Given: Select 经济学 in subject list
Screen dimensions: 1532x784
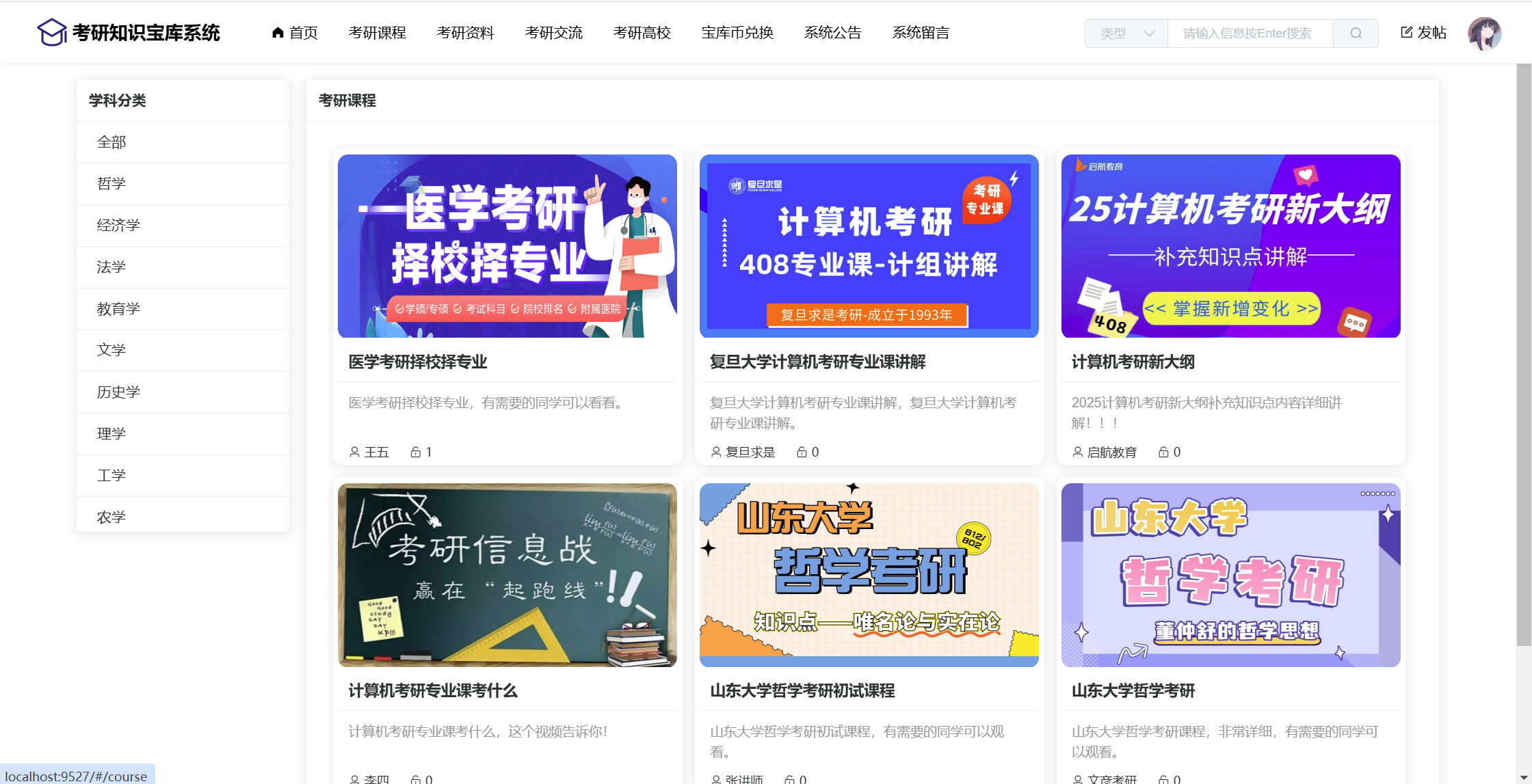Looking at the screenshot, I should pyautogui.click(x=118, y=225).
